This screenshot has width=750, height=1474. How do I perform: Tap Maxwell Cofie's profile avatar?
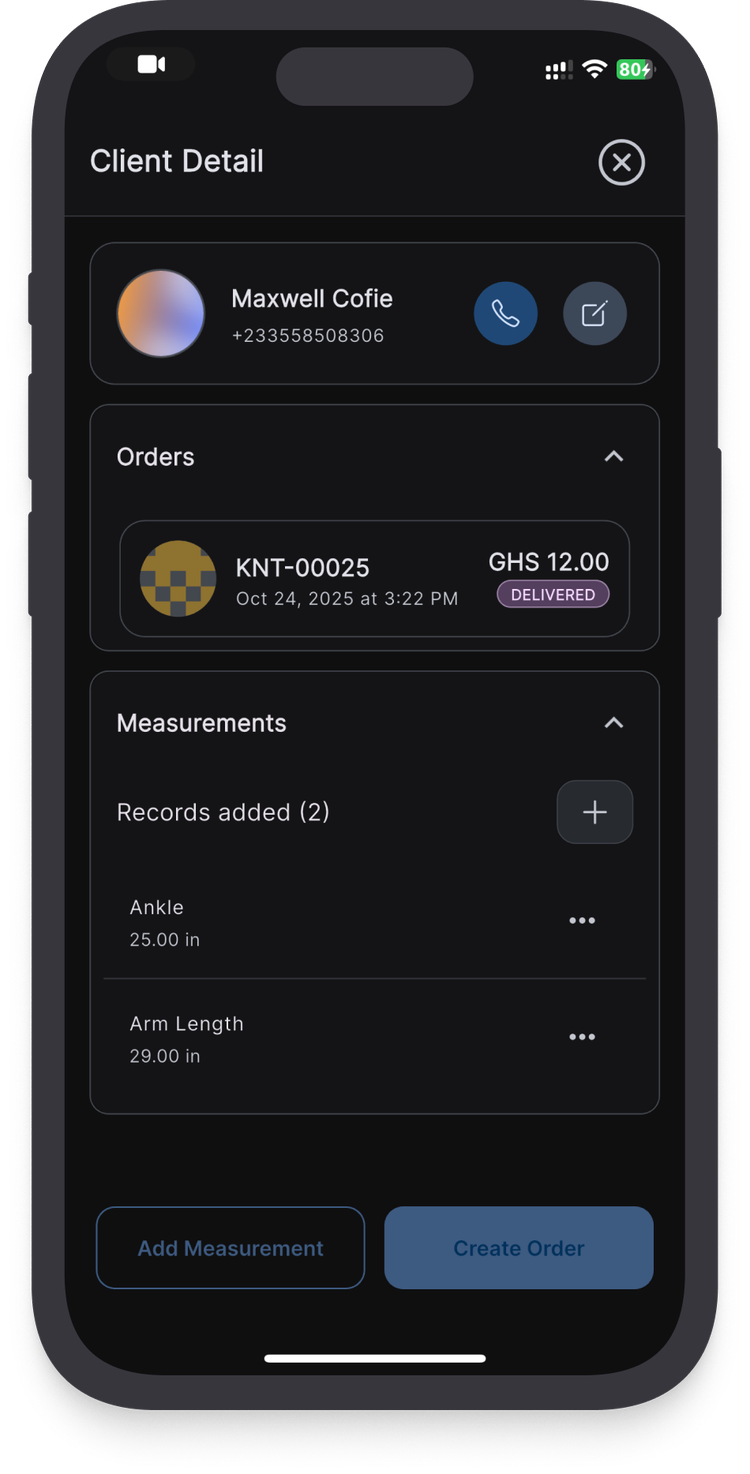tap(161, 313)
